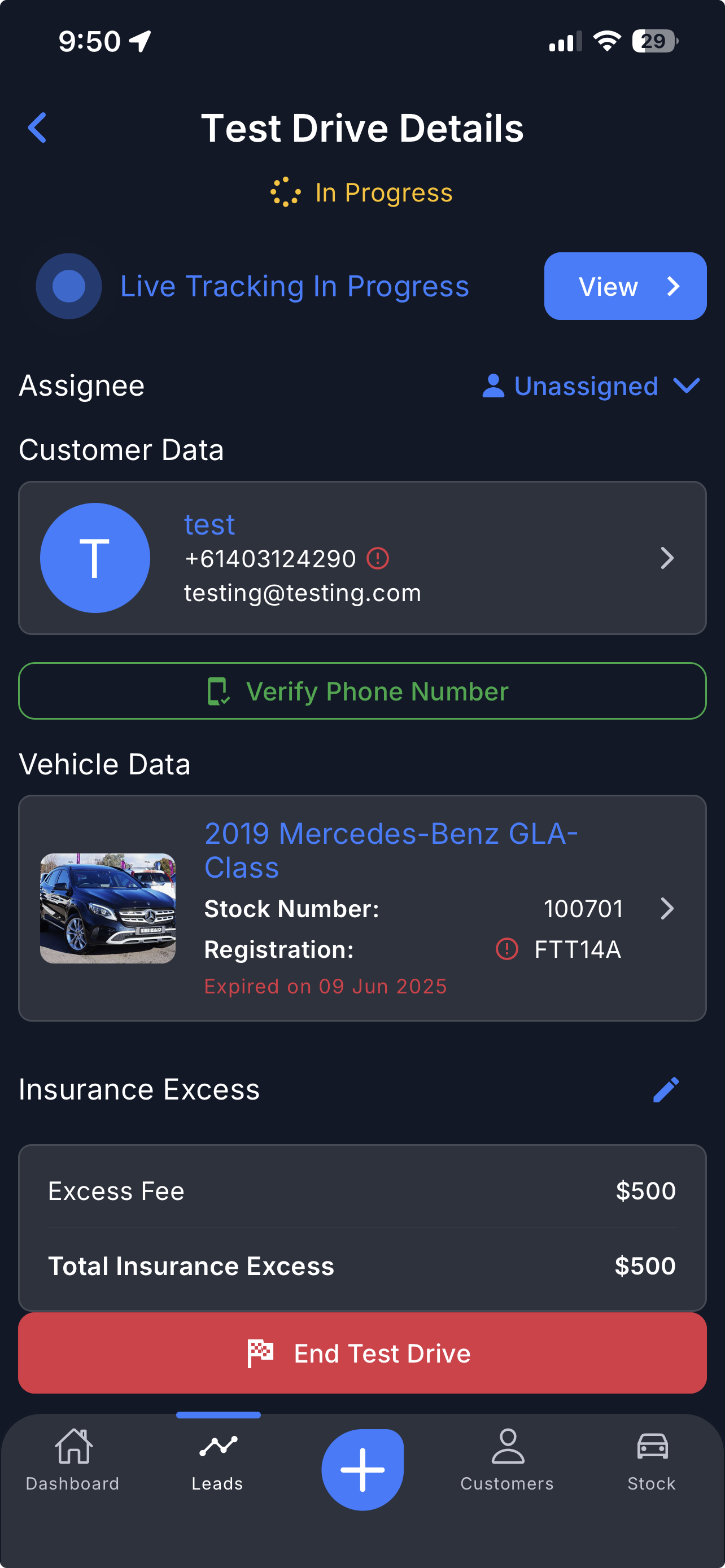Tap Verify Phone Number button
Viewport: 725px width, 1568px height.
pos(361,691)
